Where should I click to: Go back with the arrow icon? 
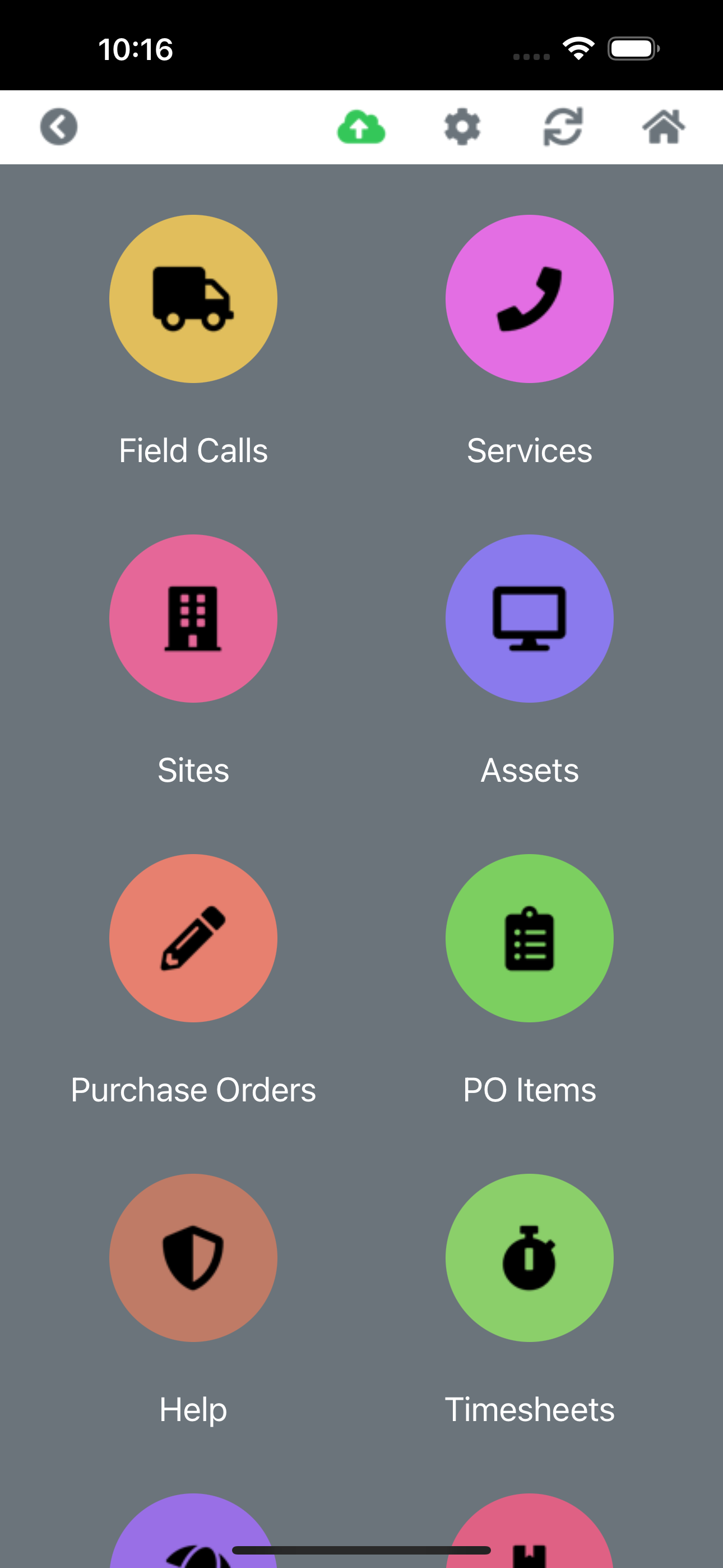pos(58,127)
